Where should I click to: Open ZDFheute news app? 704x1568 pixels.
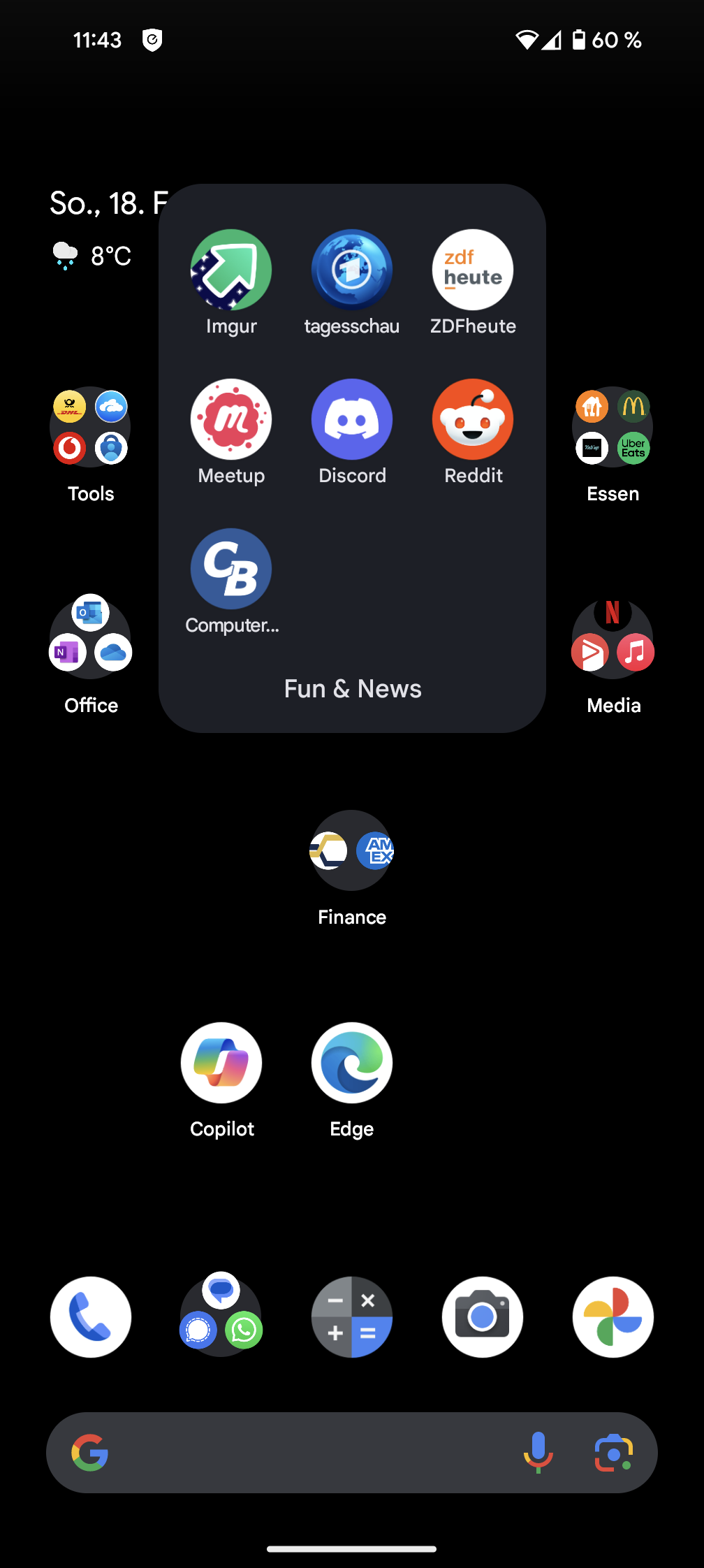click(x=473, y=270)
